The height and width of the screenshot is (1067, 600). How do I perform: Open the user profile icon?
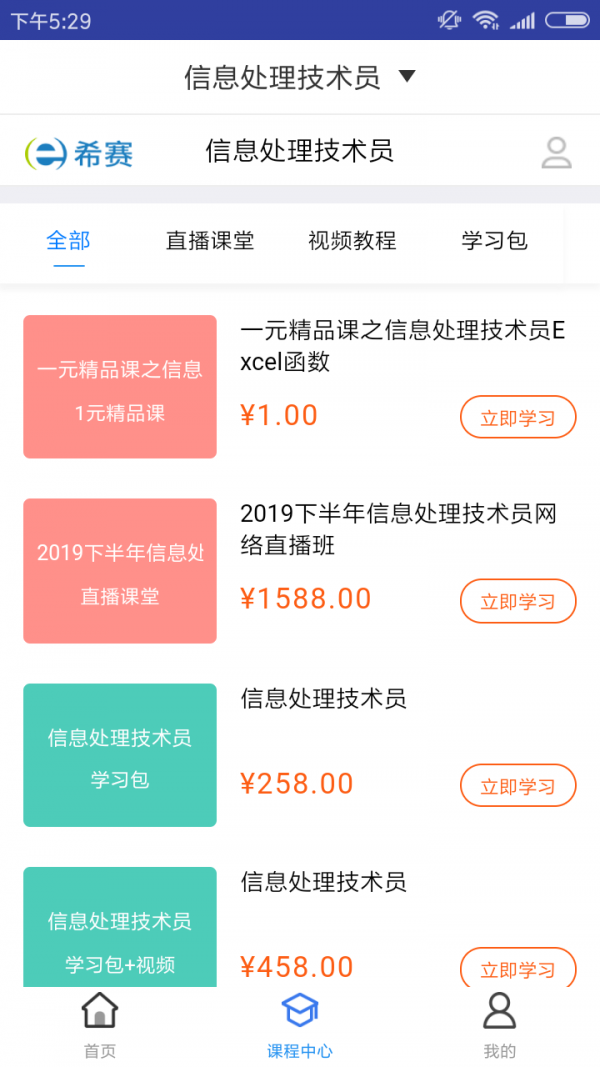point(556,152)
